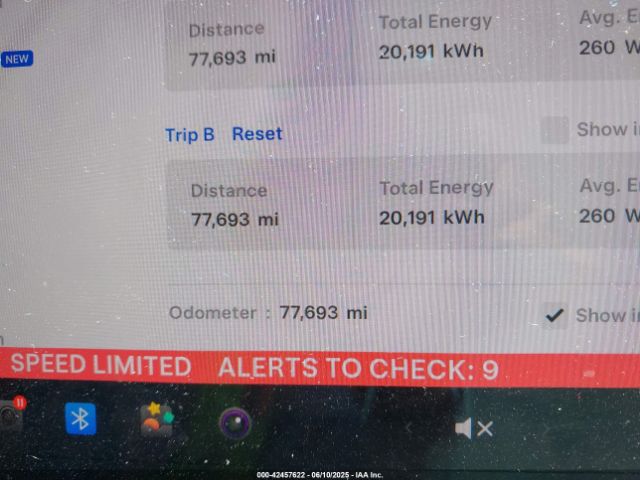Open the Bluetooth settings icon
This screenshot has width=640, height=480.
tap(81, 419)
